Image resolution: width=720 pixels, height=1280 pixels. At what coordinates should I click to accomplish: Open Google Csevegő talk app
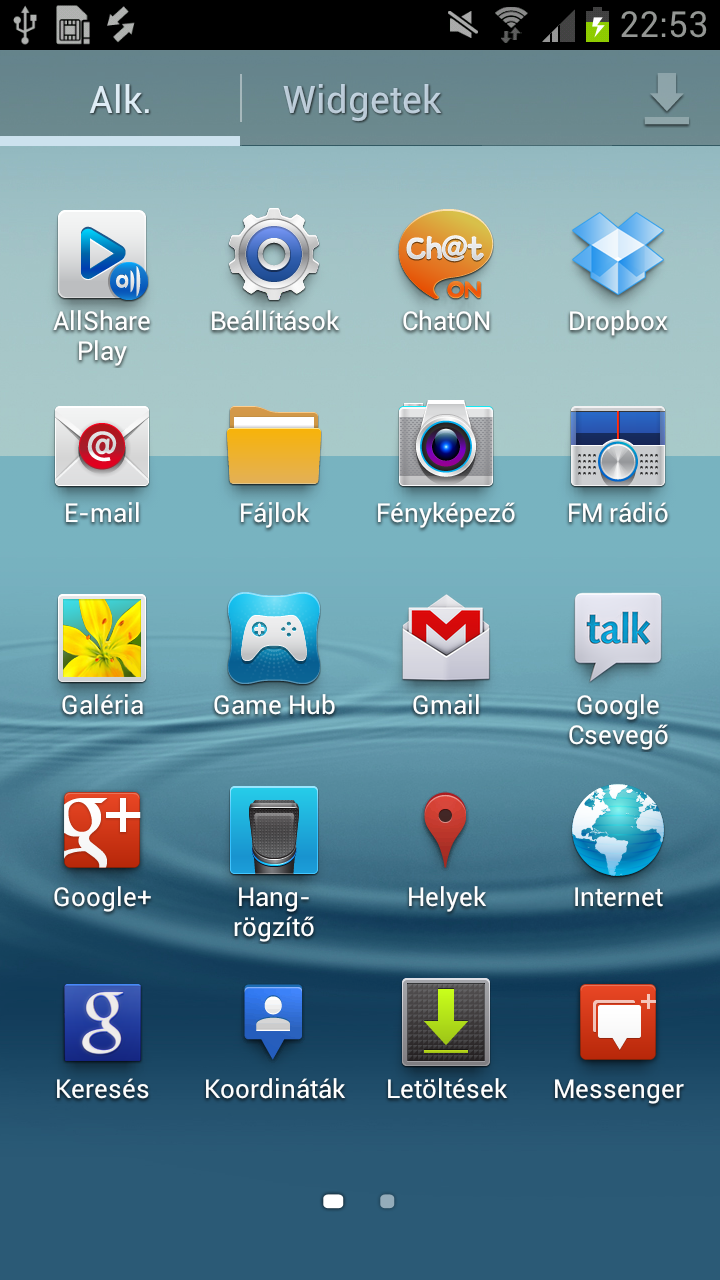(x=618, y=638)
